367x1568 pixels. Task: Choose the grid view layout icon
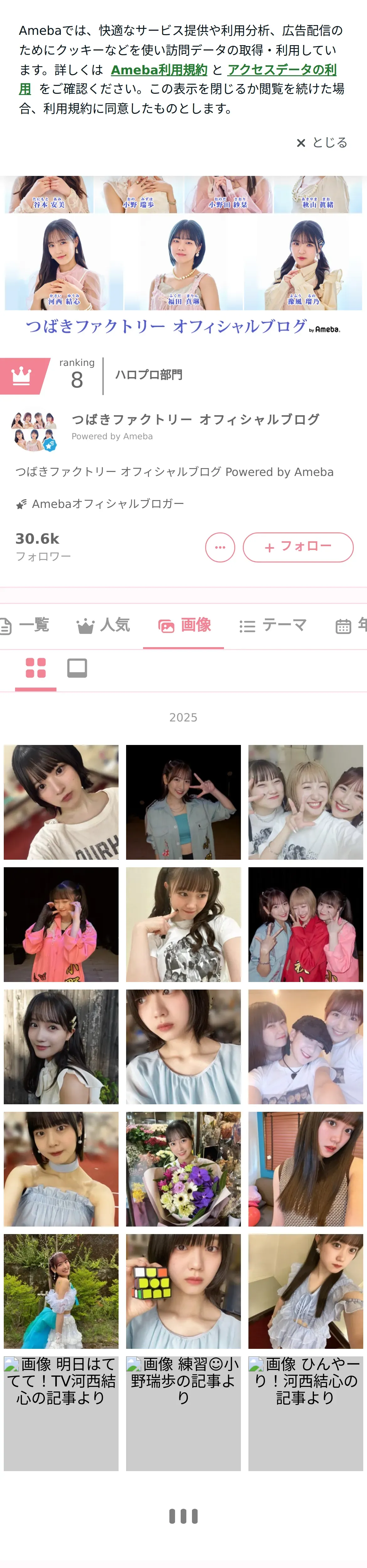tap(36, 668)
